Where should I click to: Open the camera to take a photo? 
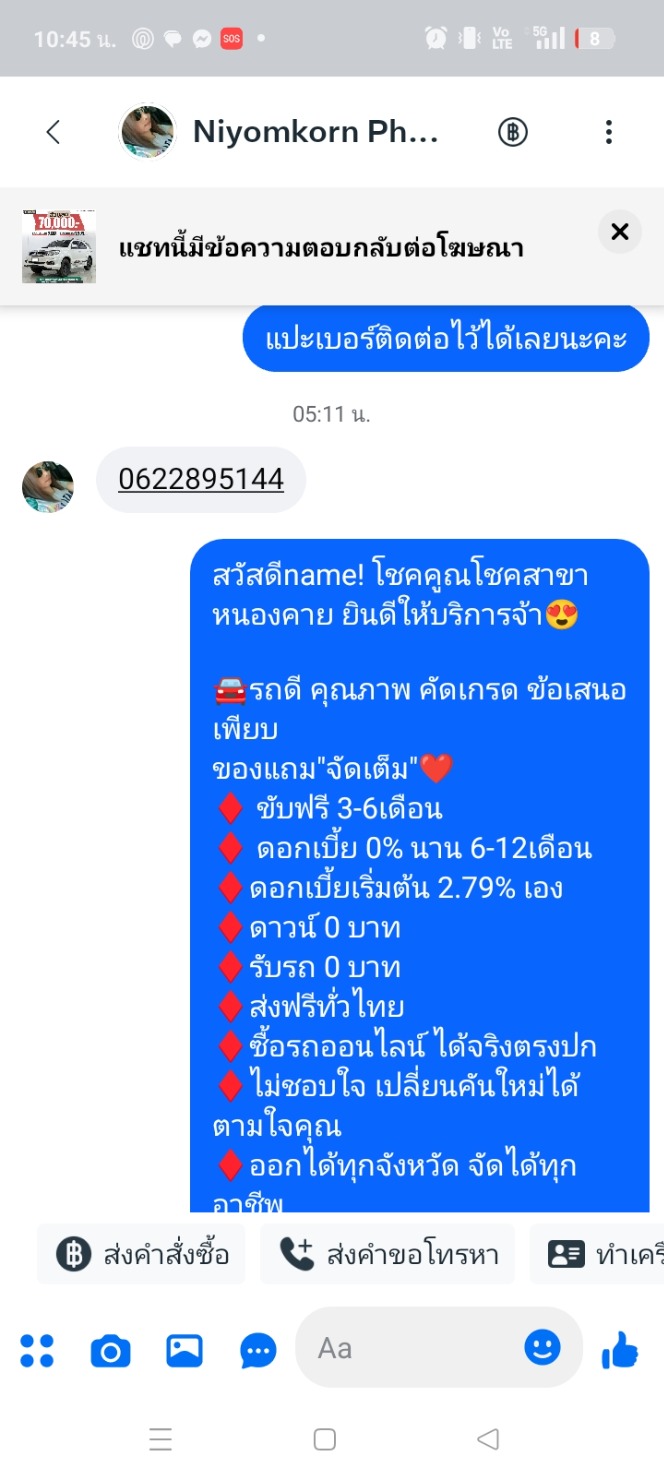110,1351
